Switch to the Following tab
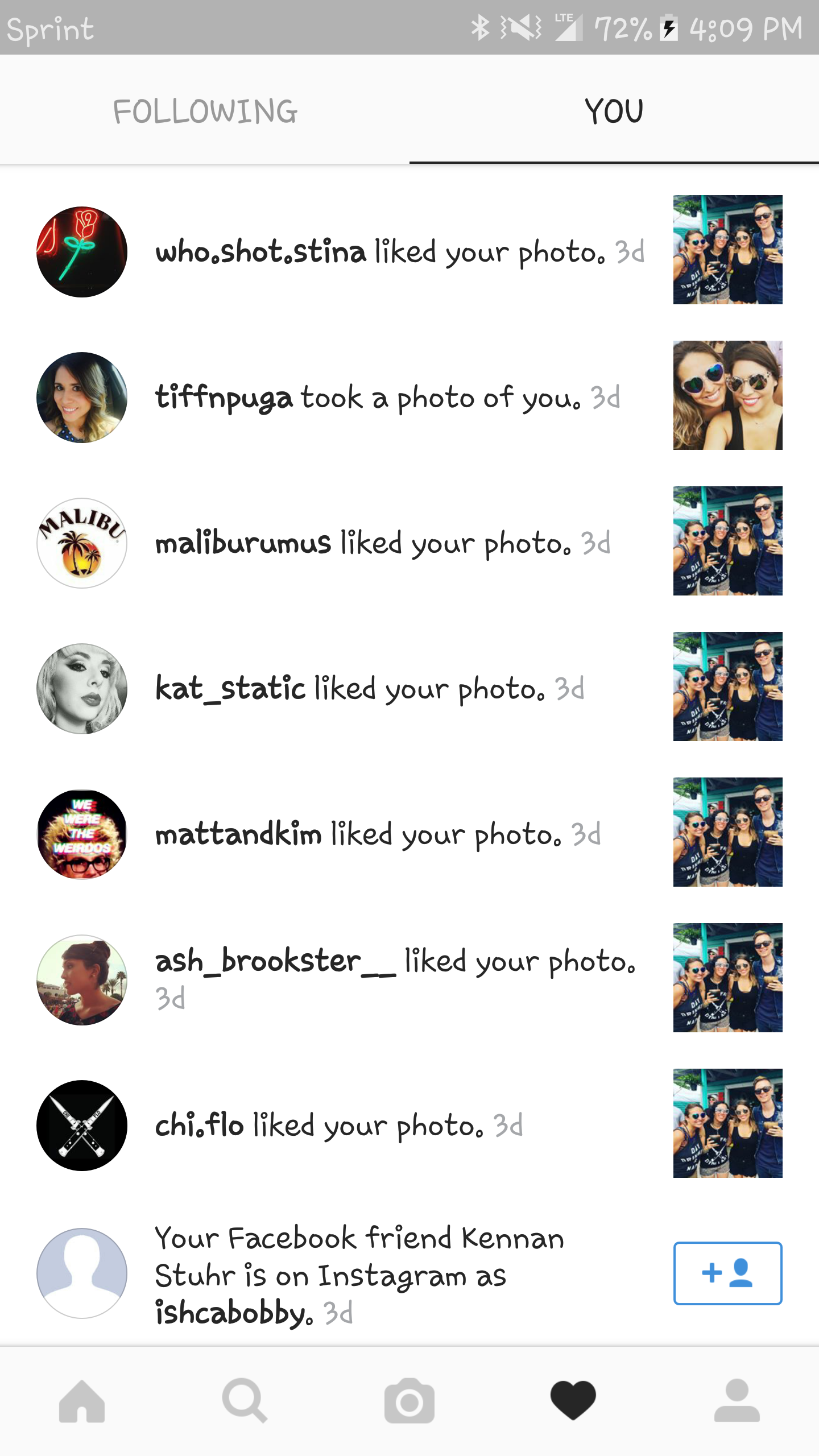 point(205,111)
